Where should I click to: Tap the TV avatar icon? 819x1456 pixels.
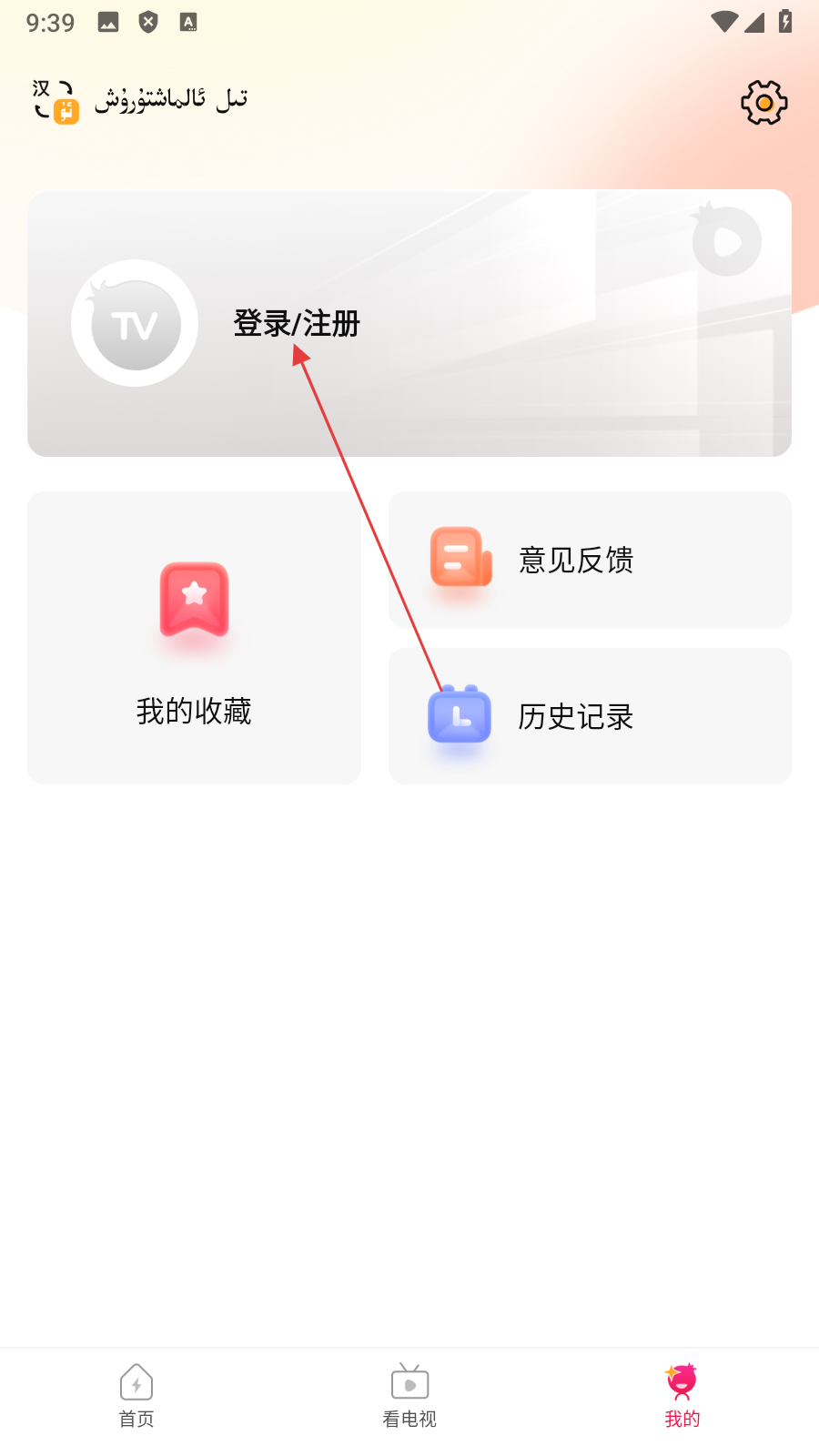[135, 323]
